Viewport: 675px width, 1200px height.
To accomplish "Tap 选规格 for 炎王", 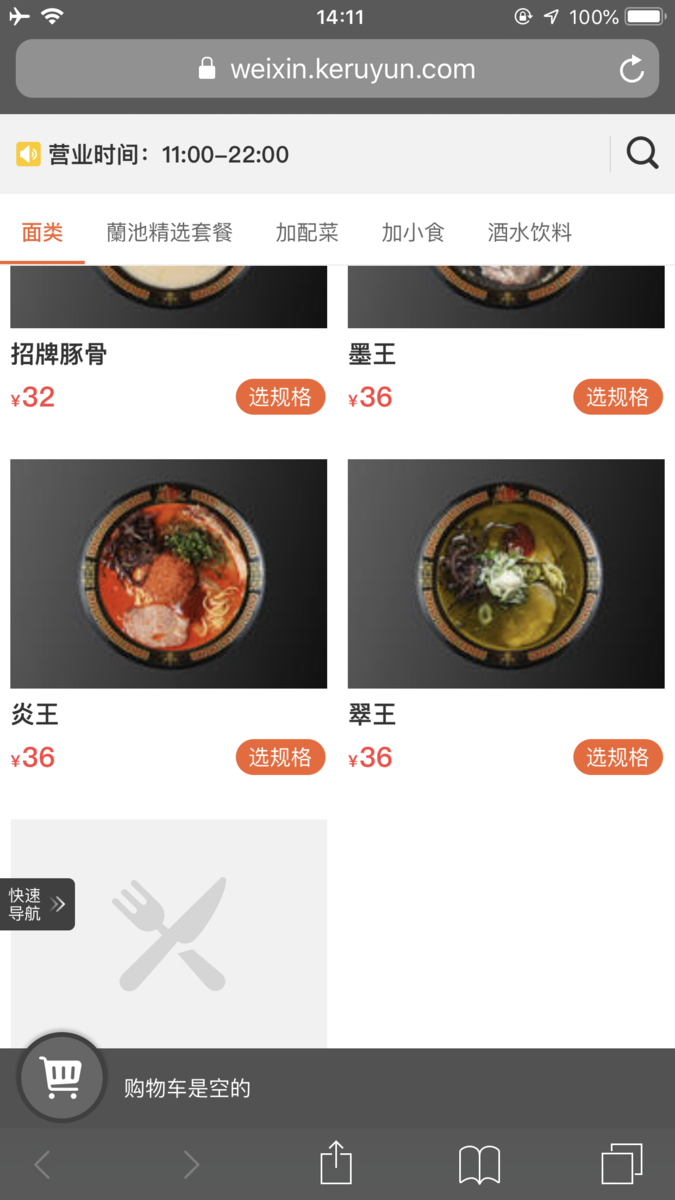I will click(x=280, y=757).
